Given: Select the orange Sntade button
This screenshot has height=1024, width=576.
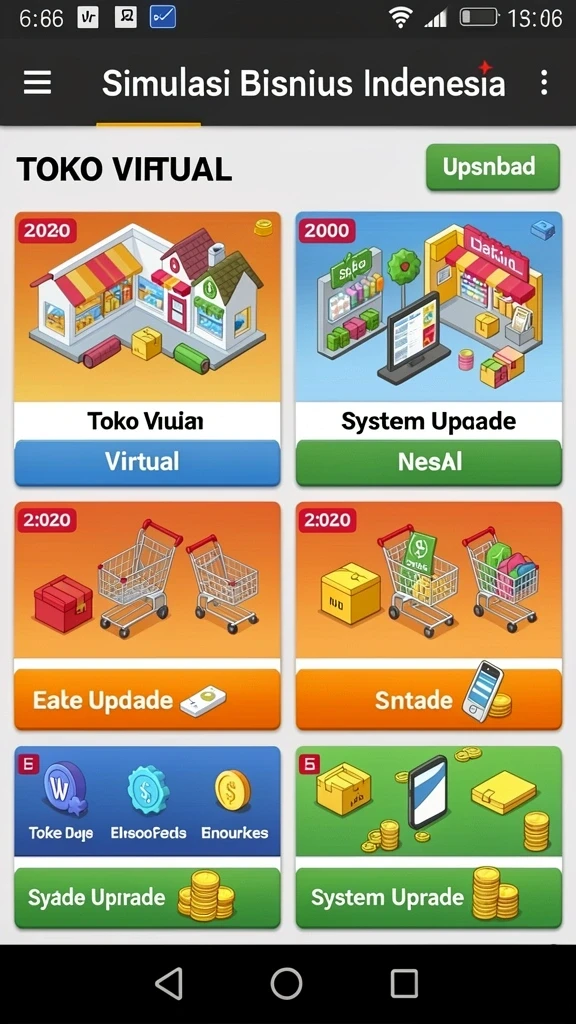Looking at the screenshot, I should 428,699.
